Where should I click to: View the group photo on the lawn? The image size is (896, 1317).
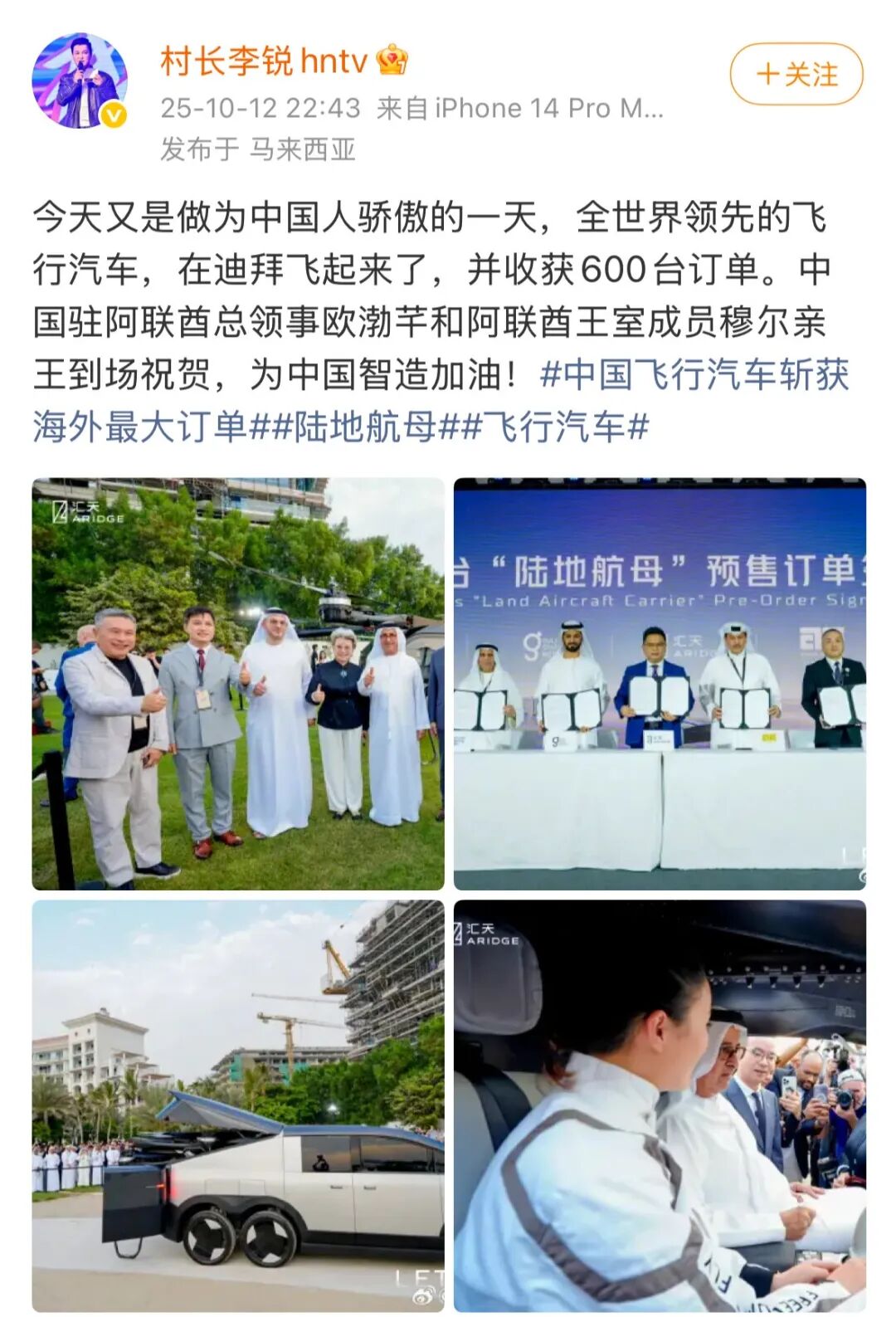(x=238, y=683)
